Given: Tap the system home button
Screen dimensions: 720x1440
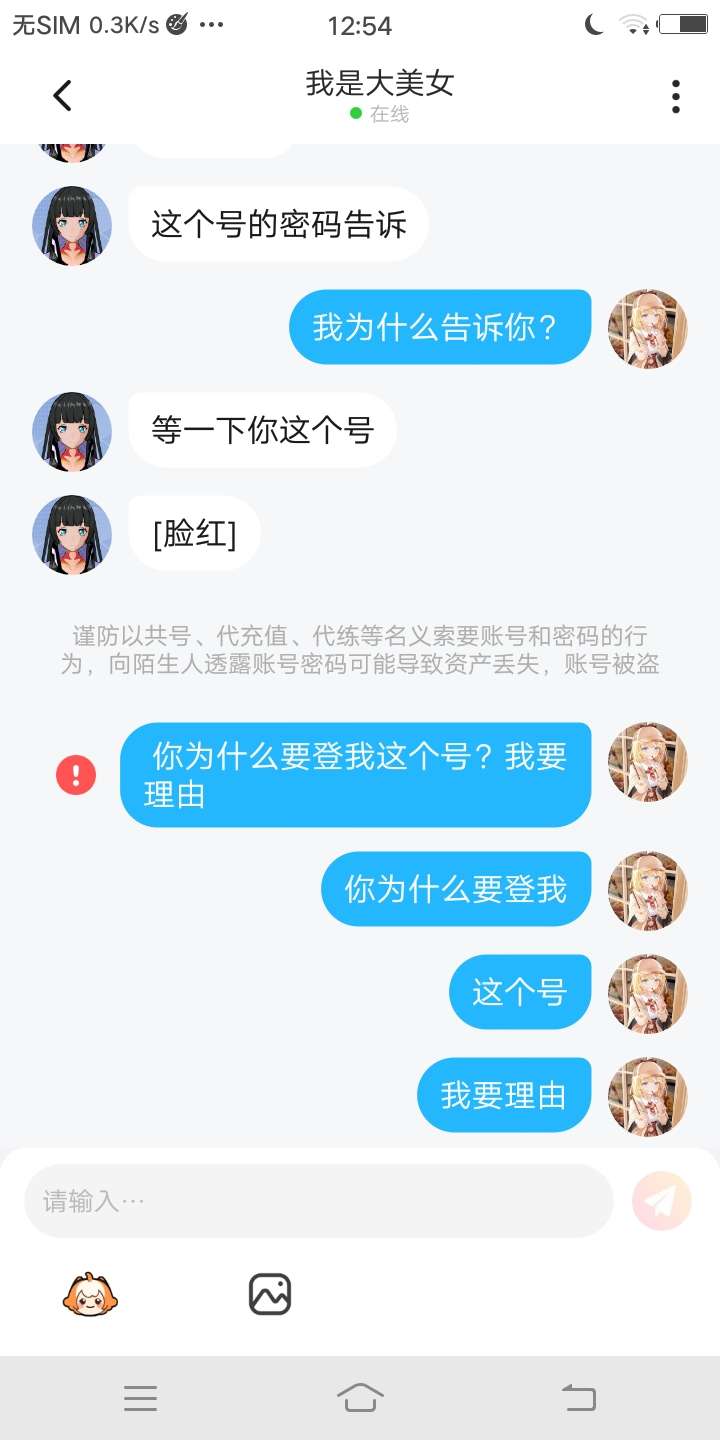Looking at the screenshot, I should coord(360,1397).
